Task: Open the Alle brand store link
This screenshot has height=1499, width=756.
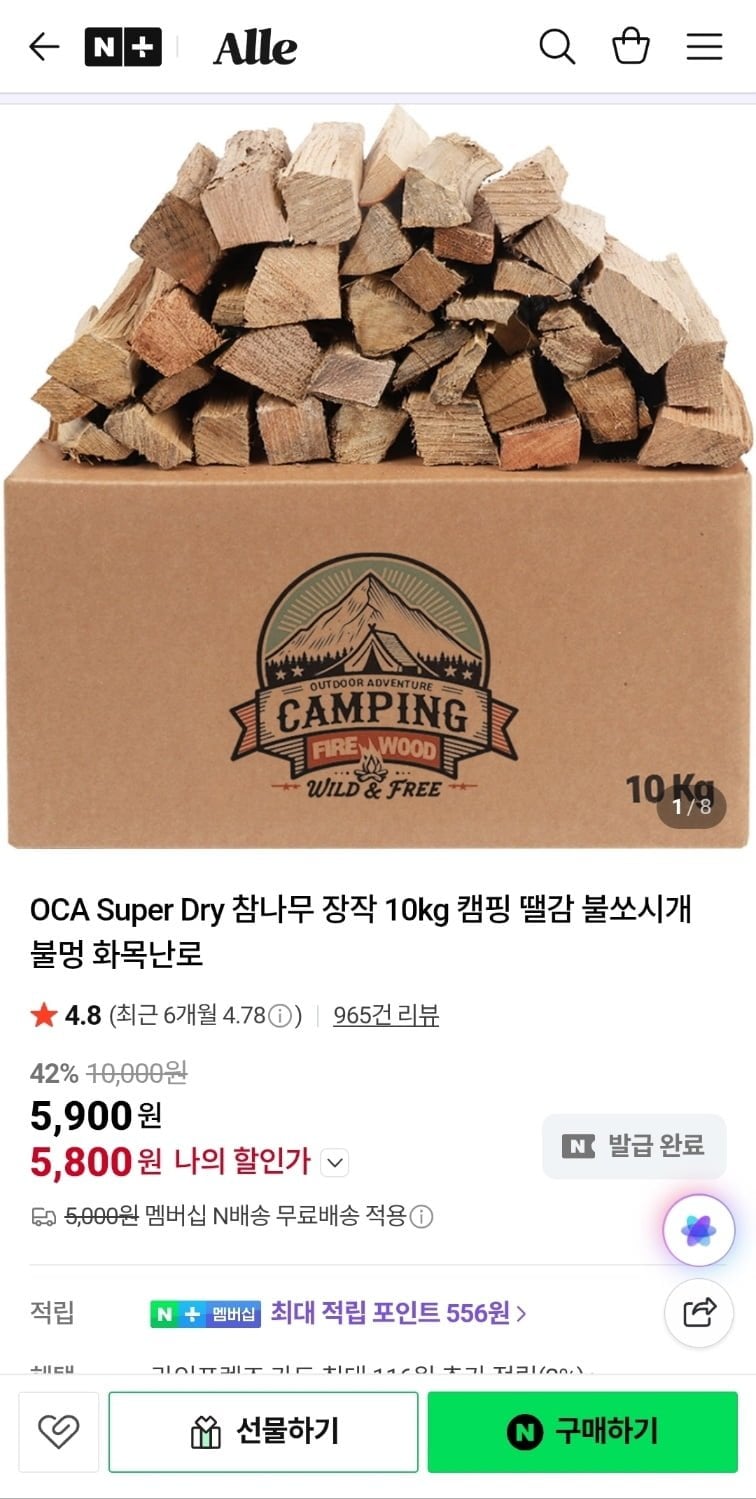Action: [x=255, y=48]
